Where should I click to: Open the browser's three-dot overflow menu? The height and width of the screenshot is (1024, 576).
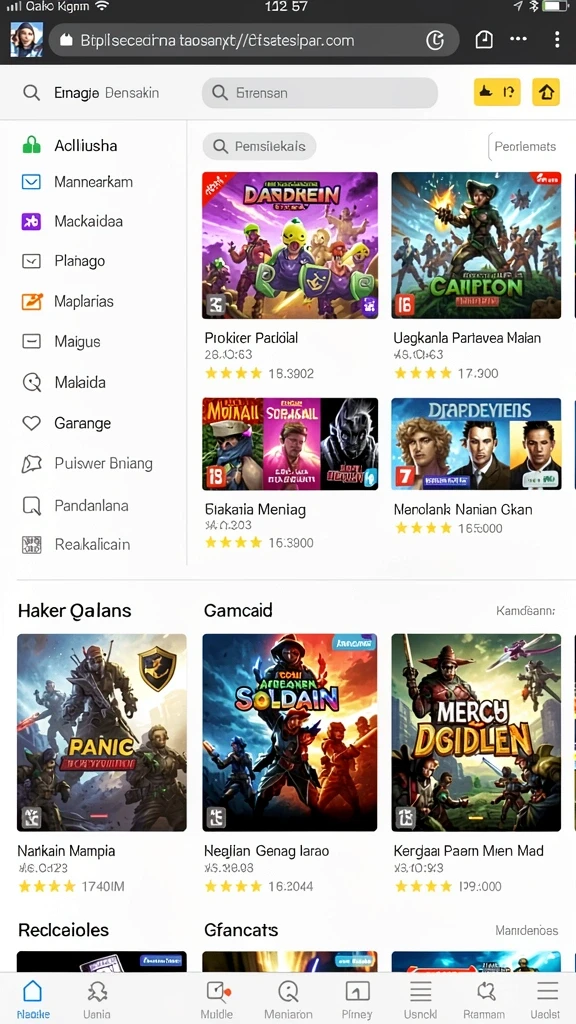tap(556, 40)
